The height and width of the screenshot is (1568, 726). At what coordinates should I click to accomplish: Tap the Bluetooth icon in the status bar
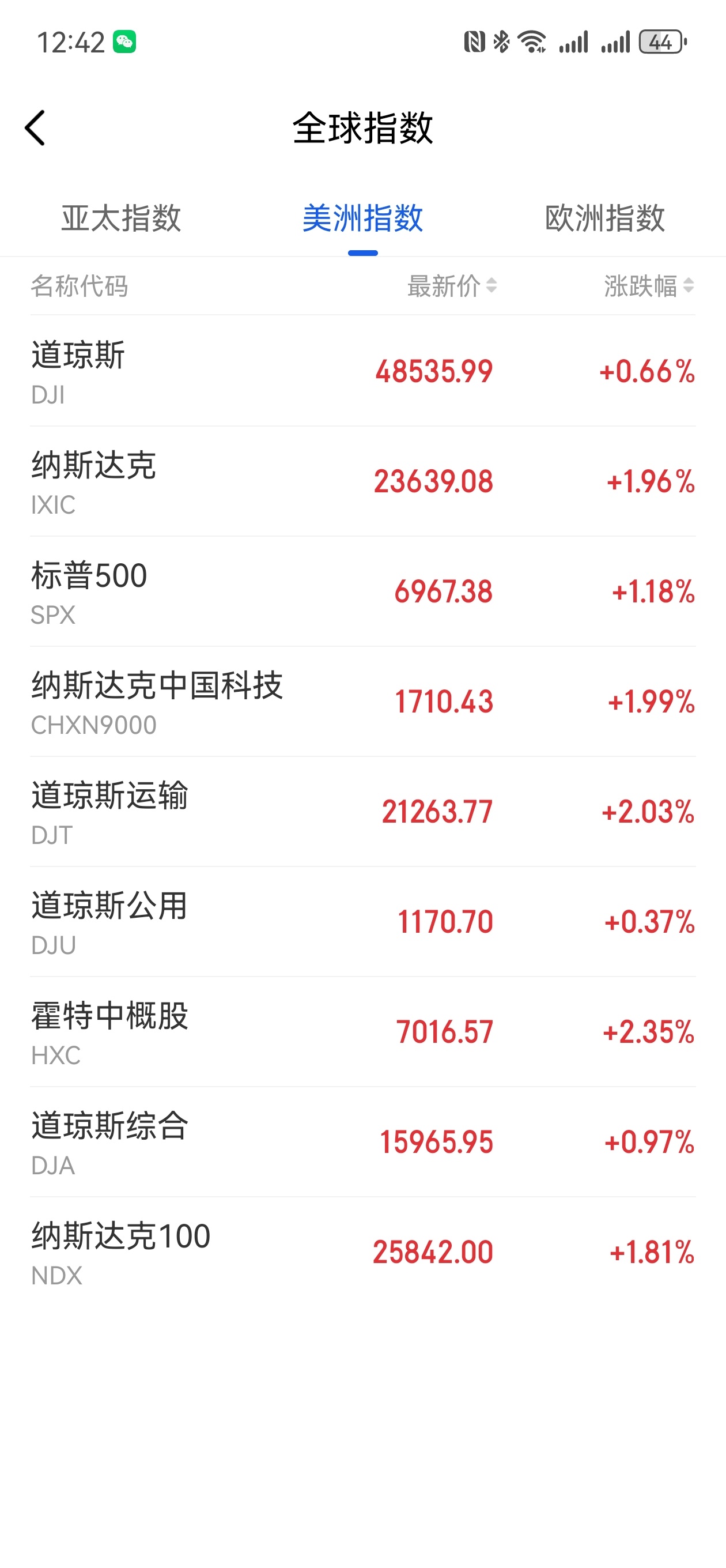500,40
